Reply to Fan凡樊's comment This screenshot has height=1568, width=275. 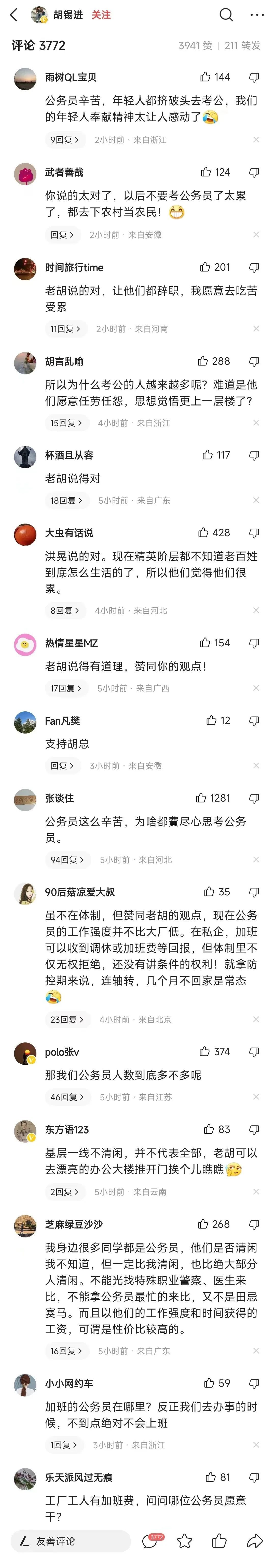coord(62,765)
